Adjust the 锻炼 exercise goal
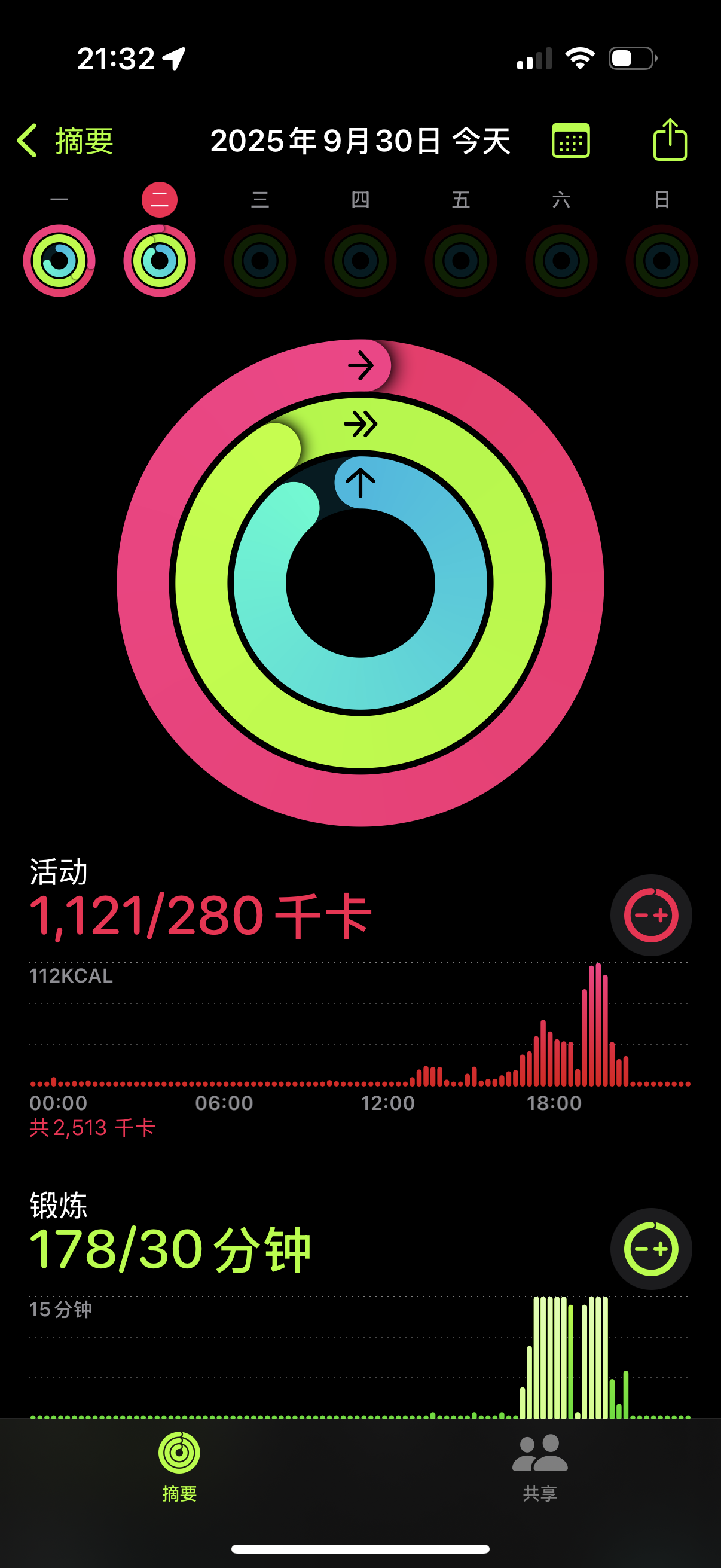721x1568 pixels. tap(650, 1249)
